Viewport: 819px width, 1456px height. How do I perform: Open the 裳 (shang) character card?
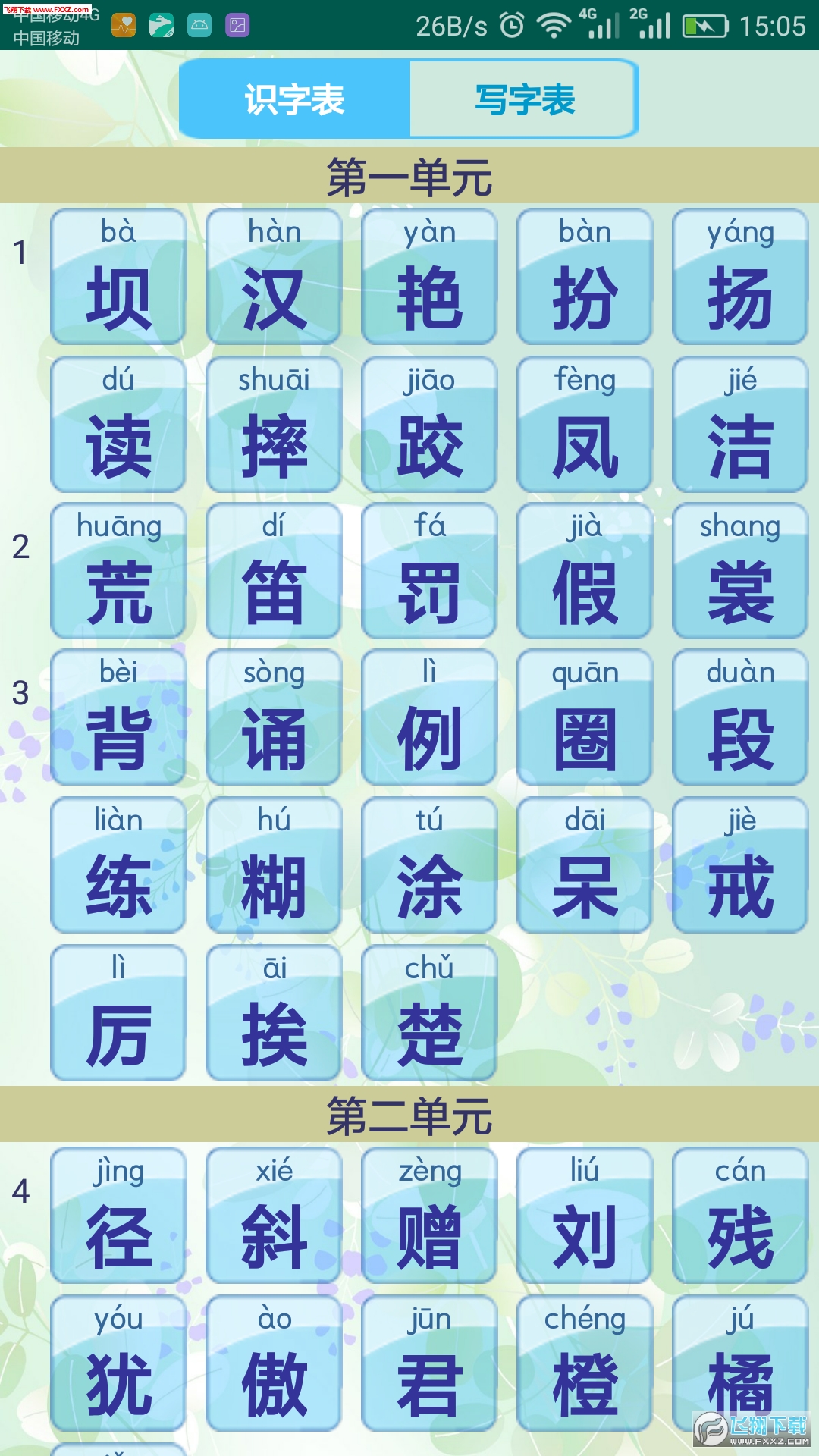(739, 571)
